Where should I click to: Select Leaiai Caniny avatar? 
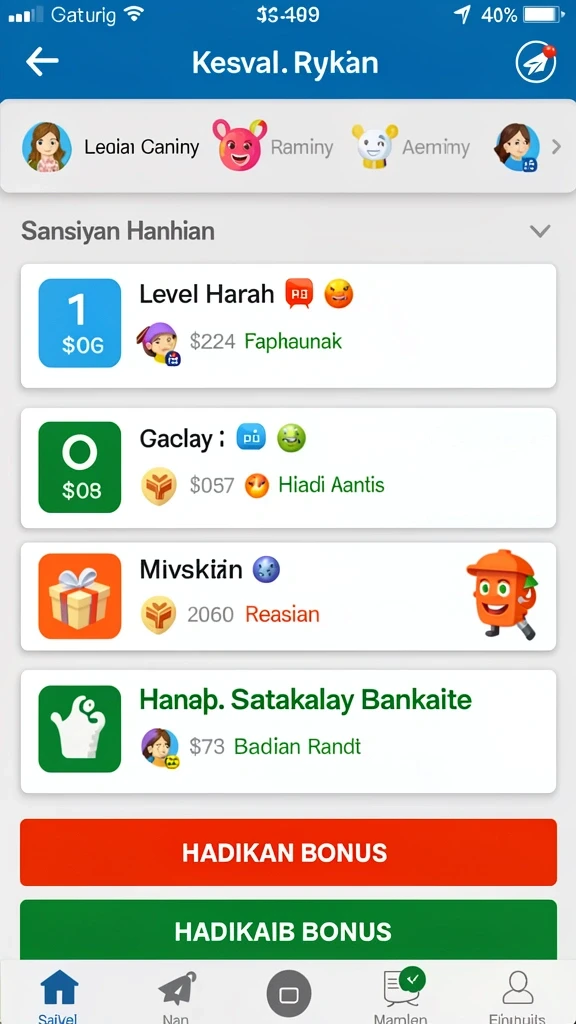(x=47, y=147)
